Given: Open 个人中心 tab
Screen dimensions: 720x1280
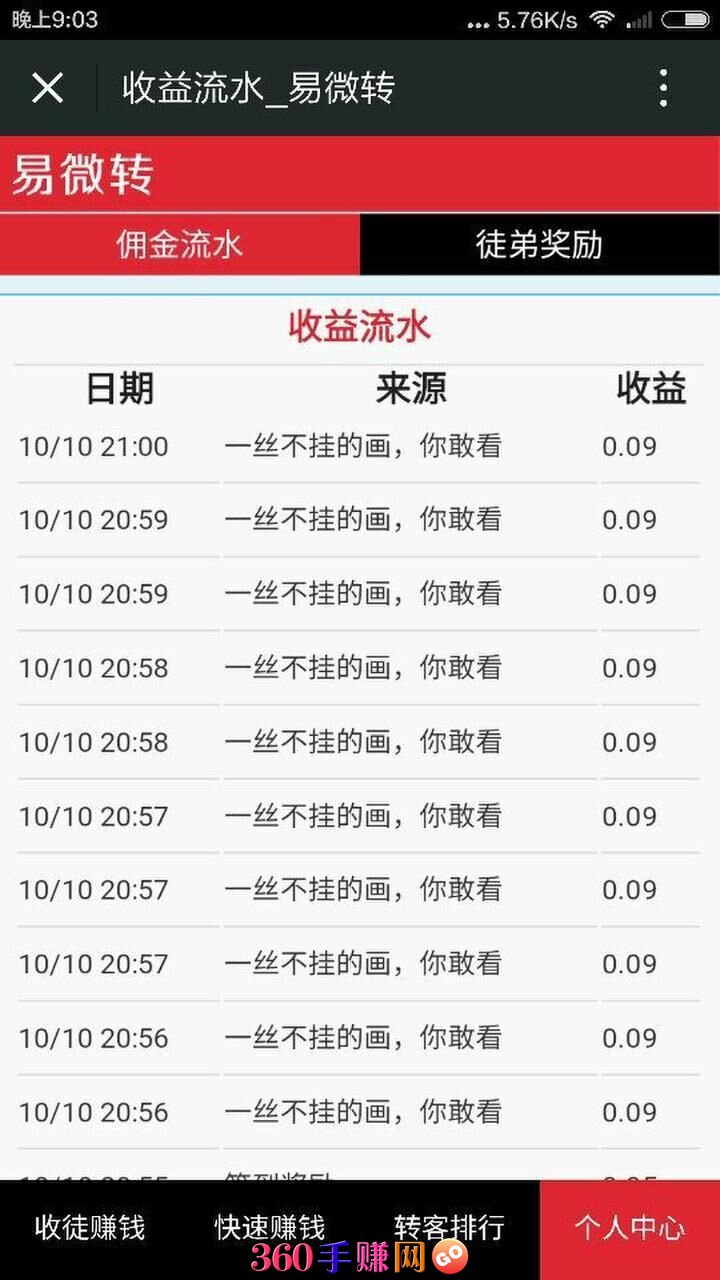Looking at the screenshot, I should tap(630, 1227).
